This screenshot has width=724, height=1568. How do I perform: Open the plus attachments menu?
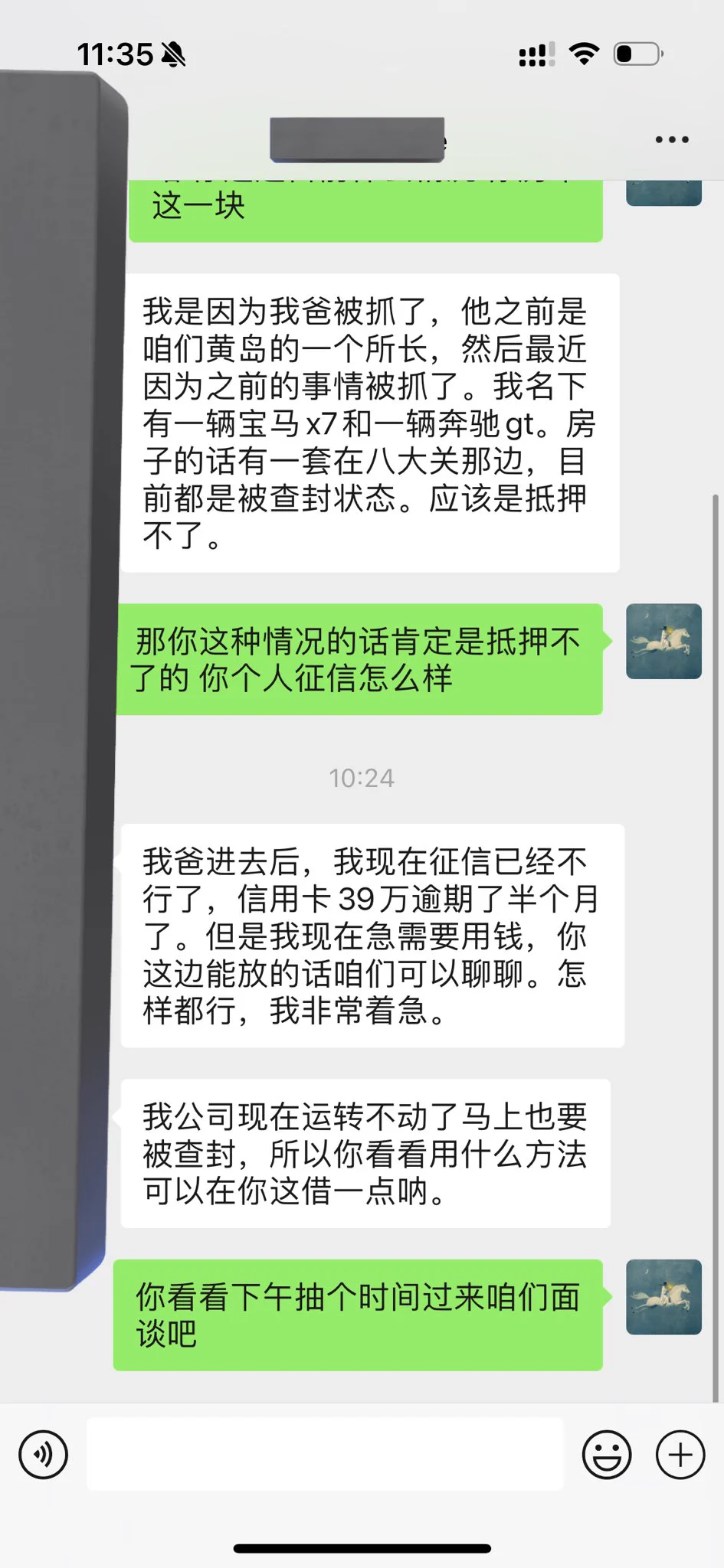(x=680, y=1455)
